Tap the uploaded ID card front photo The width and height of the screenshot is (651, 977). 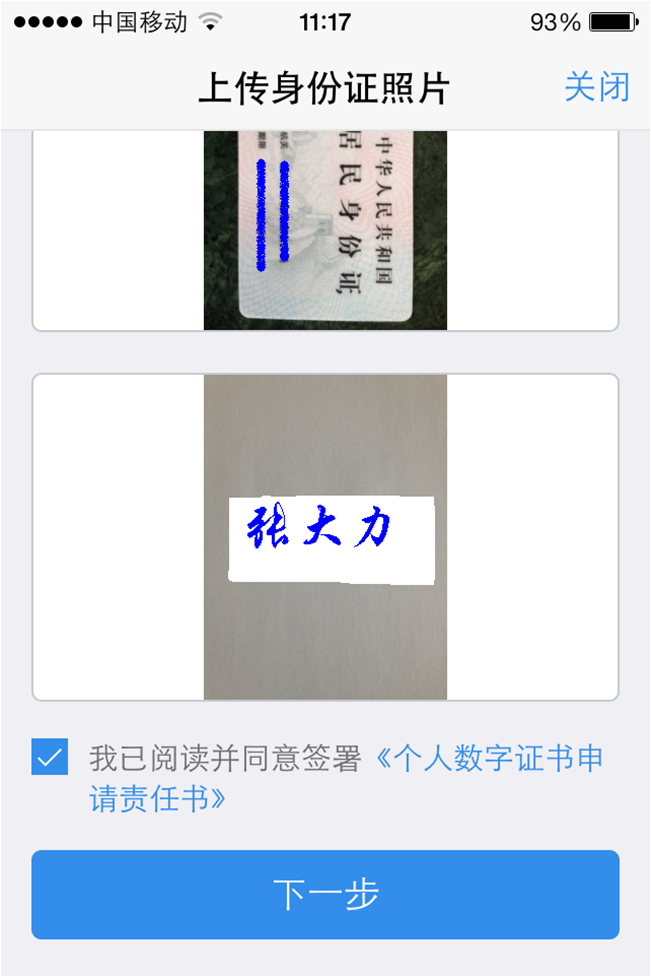(325, 230)
